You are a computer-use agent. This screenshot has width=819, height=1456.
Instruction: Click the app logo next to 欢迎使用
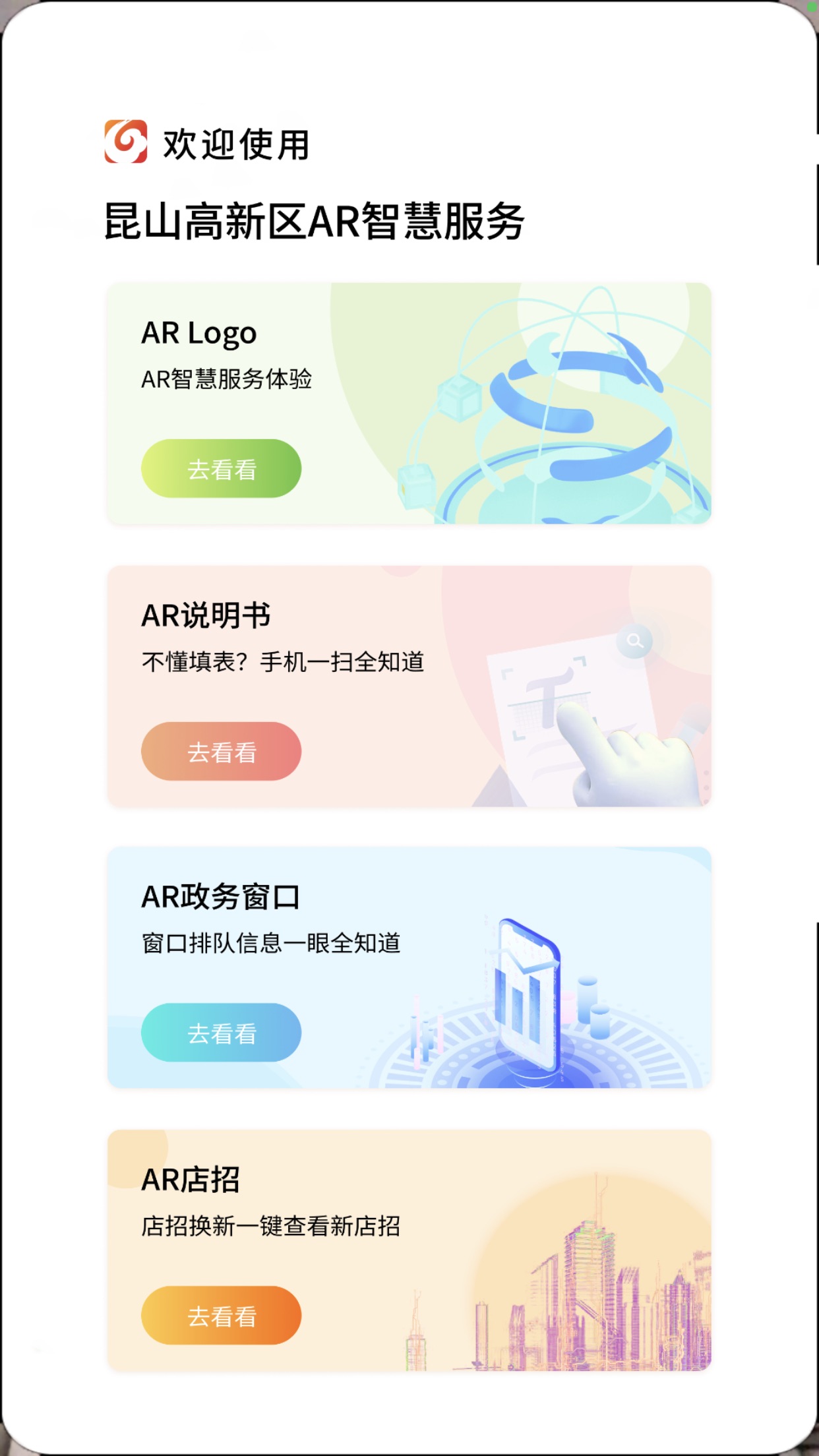125,140
